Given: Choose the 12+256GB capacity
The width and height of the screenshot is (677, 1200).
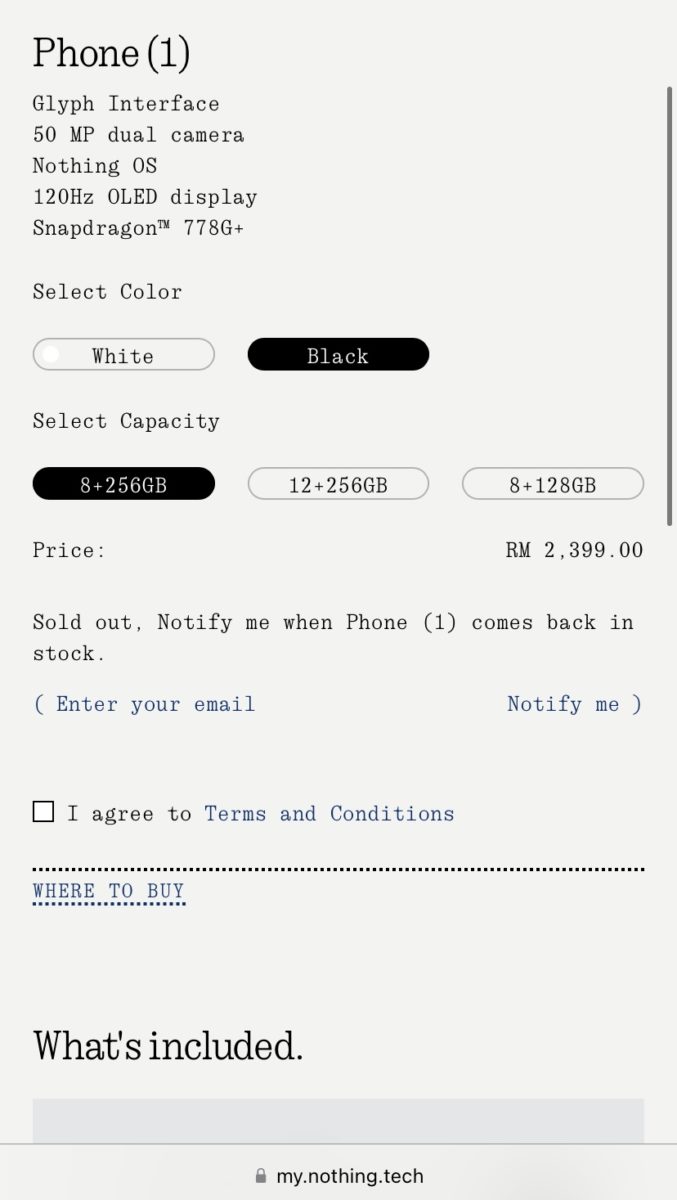Looking at the screenshot, I should tap(338, 485).
